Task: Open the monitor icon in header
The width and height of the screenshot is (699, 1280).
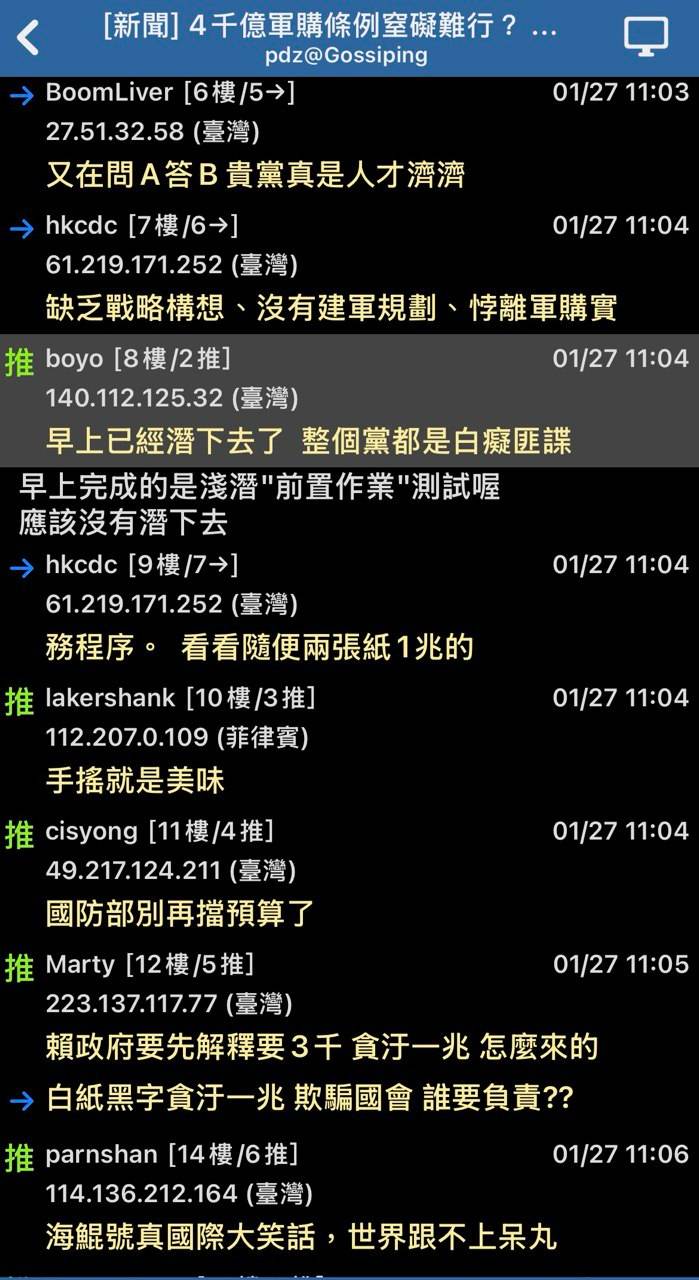Action: point(646,38)
